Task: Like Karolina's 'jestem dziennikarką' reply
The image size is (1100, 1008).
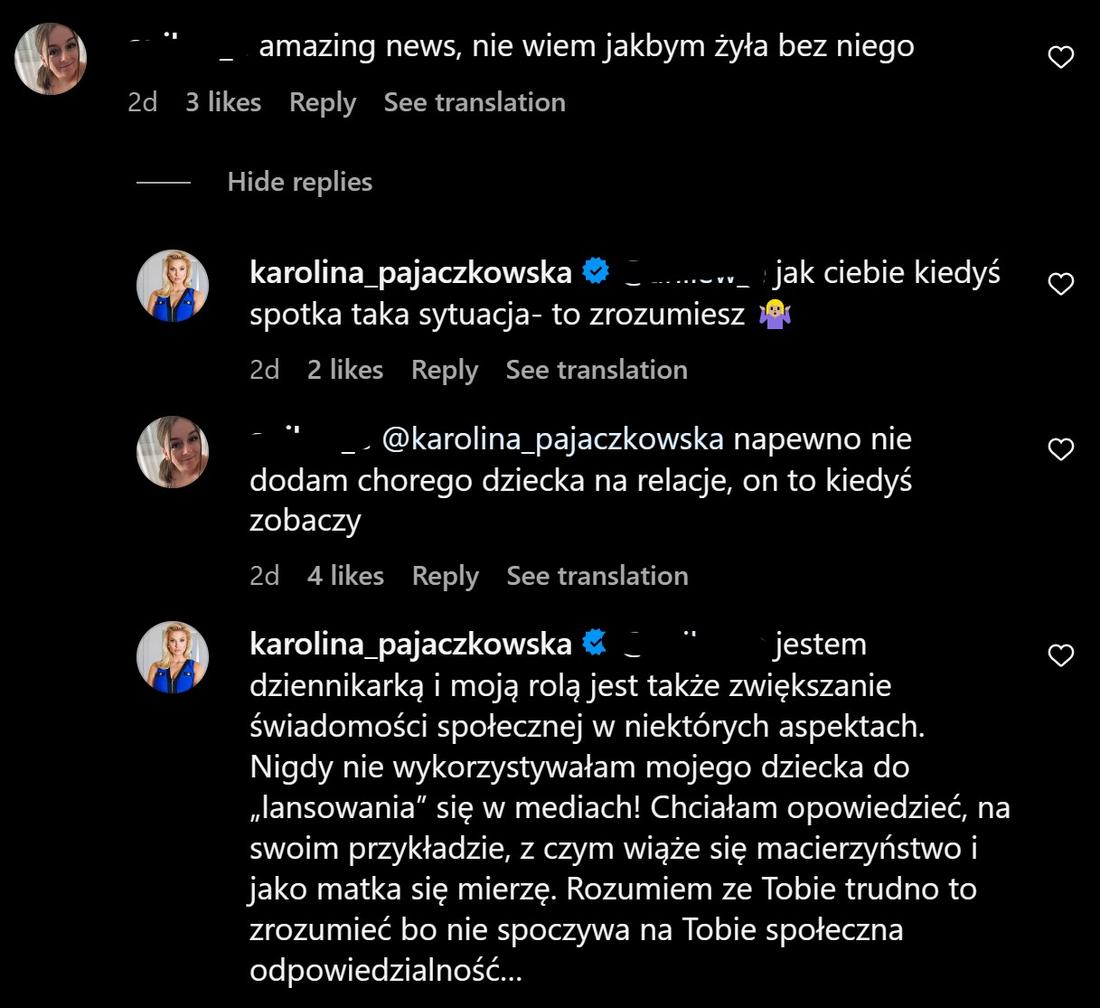Action: (1060, 656)
